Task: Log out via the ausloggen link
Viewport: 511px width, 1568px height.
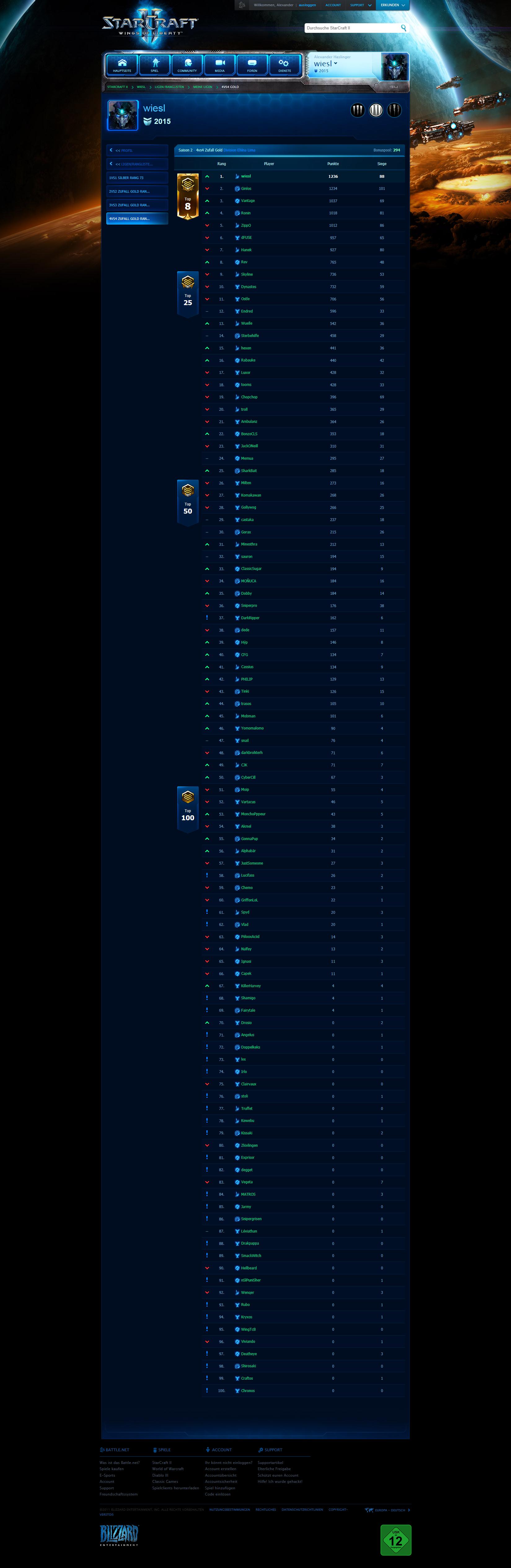Action: pyautogui.click(x=307, y=5)
